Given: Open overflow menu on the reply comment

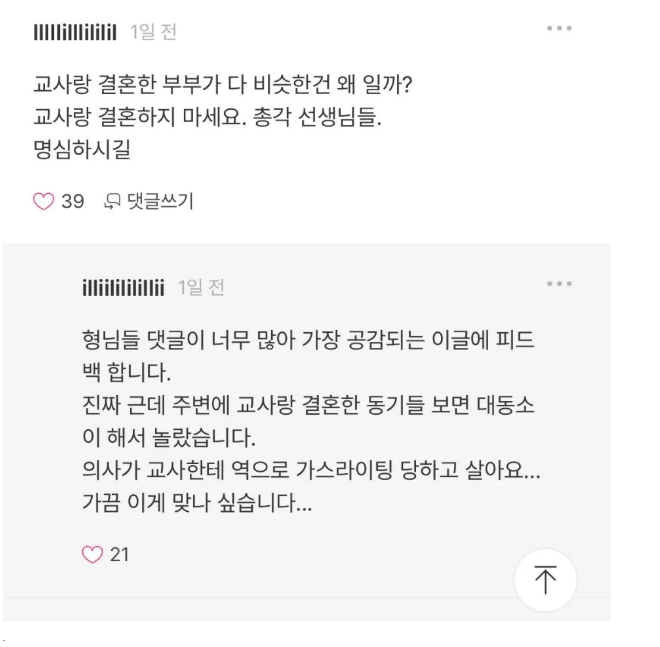Looking at the screenshot, I should coord(559,284).
